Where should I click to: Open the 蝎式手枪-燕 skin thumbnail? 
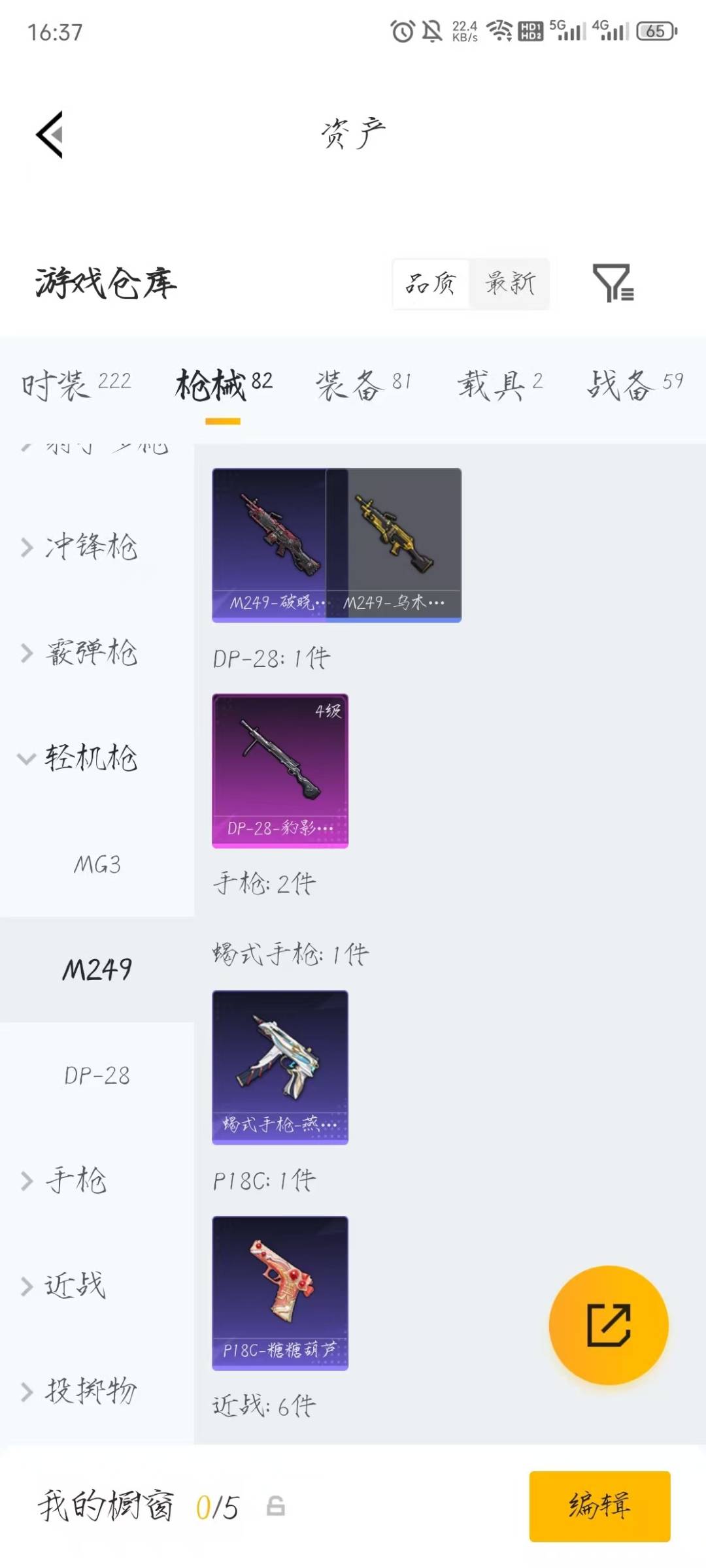coord(280,1065)
